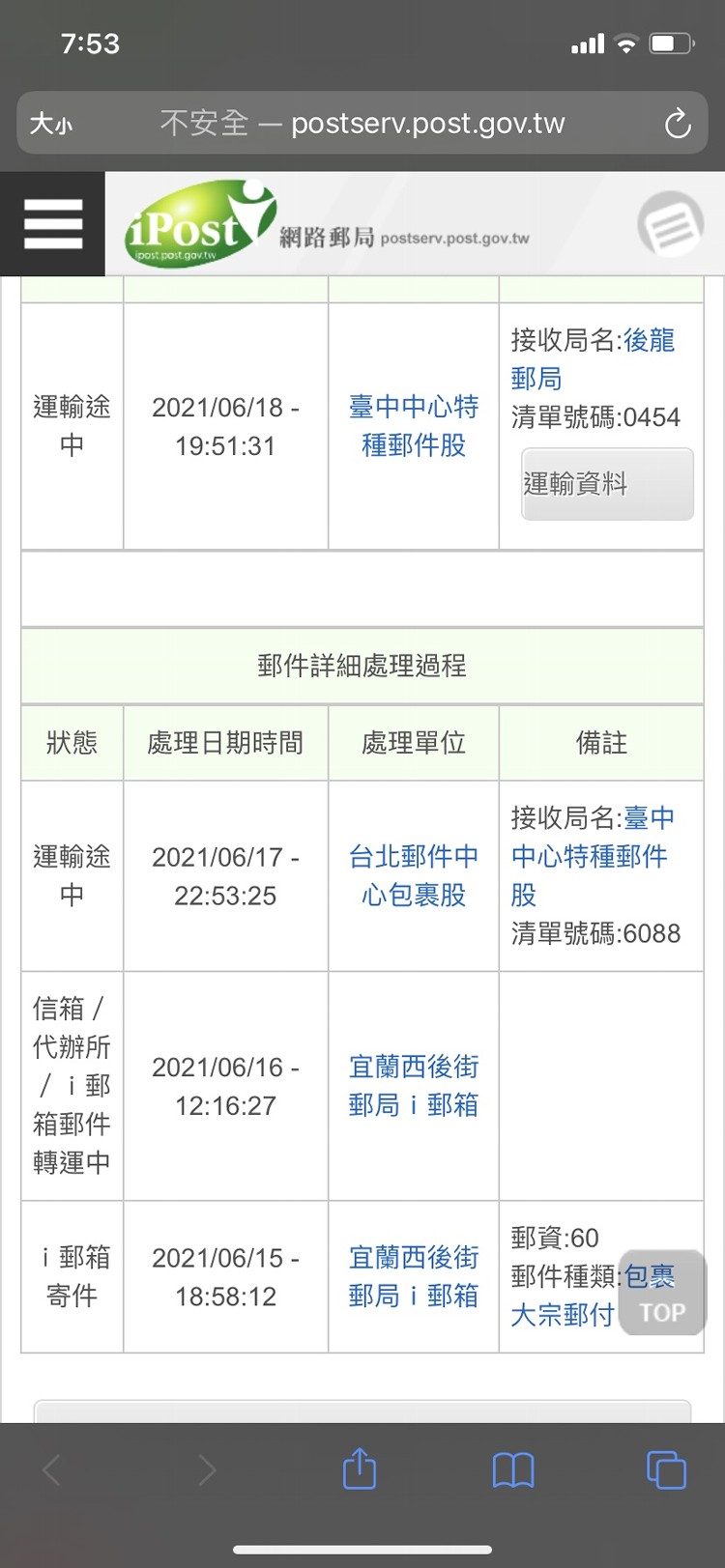
Task: Open the 包裹大宗郵付 link
Action: tap(593, 1296)
